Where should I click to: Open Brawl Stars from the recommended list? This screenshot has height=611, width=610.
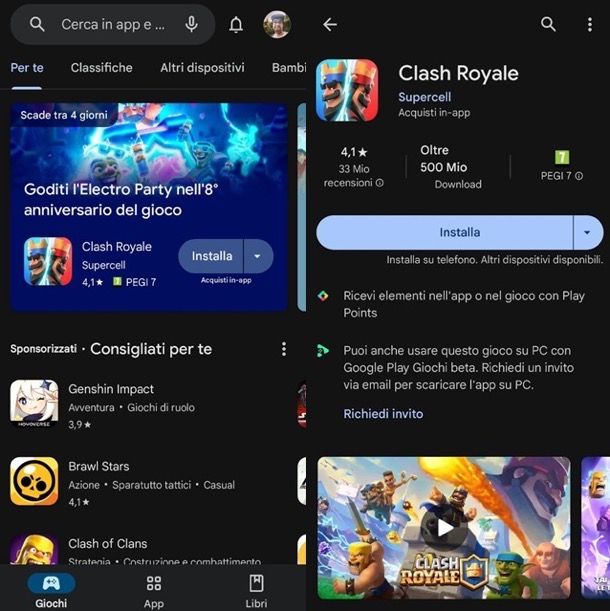click(x=98, y=475)
